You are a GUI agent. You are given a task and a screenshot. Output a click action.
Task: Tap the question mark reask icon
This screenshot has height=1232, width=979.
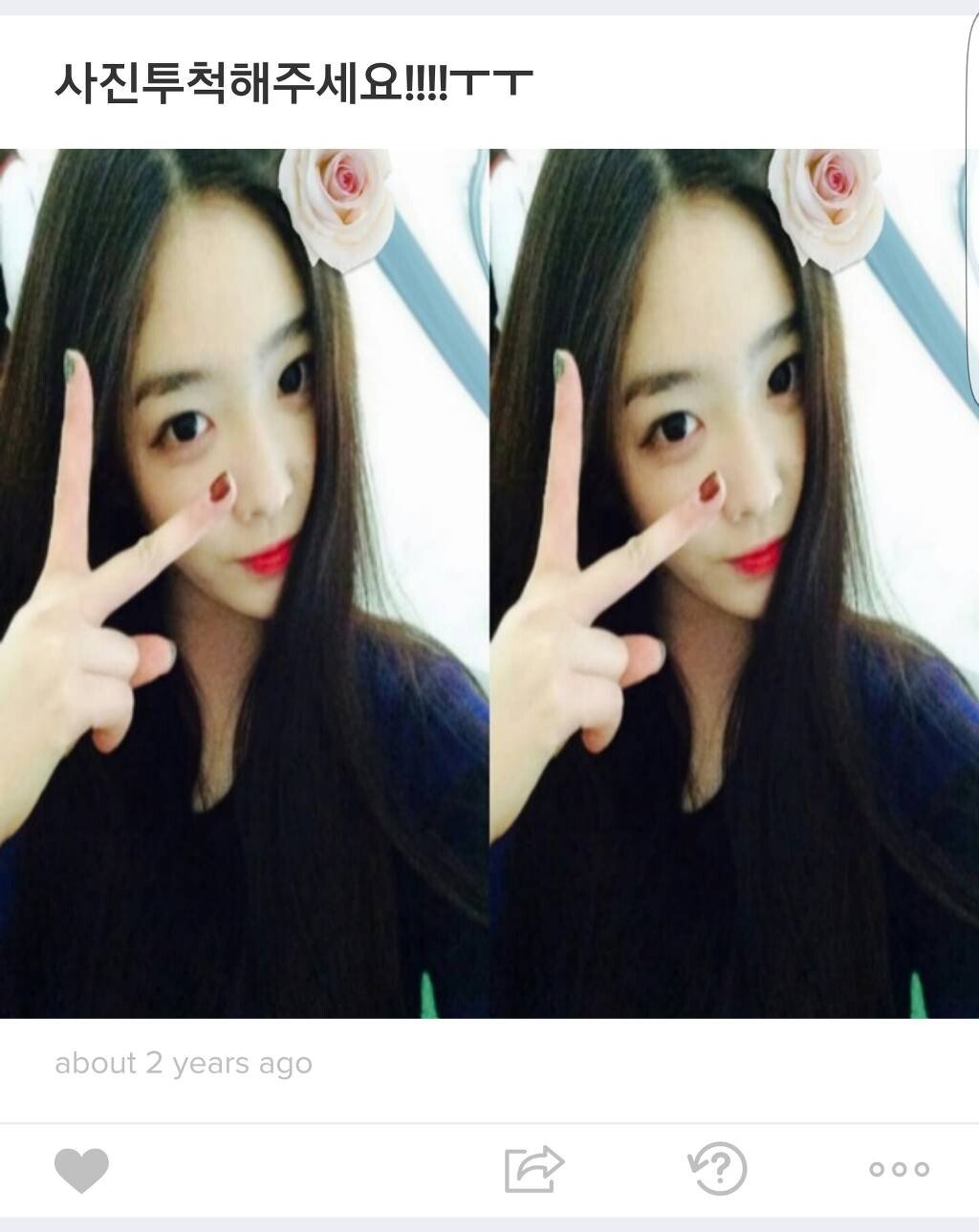[717, 1168]
